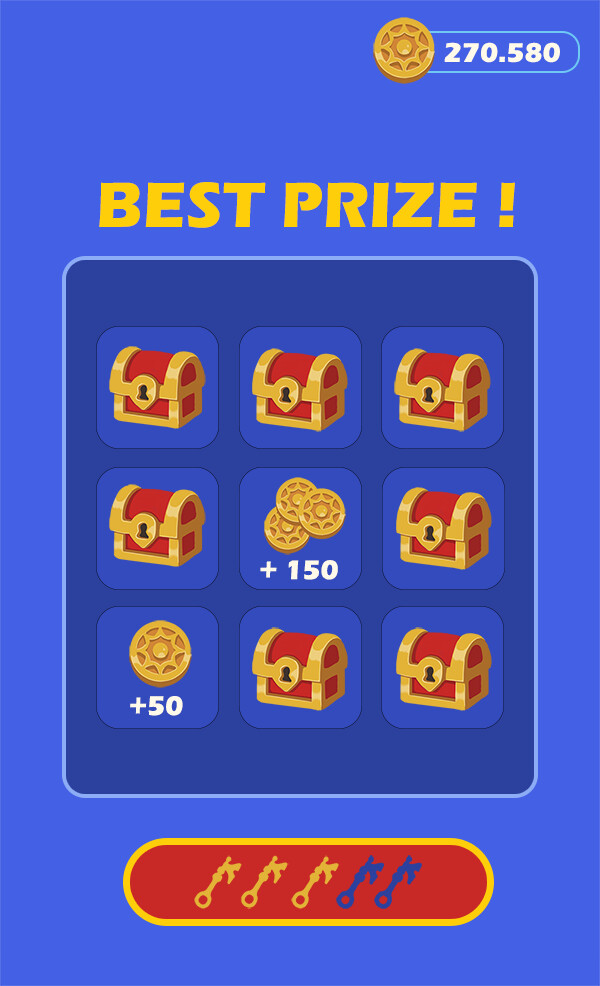Pick the chest directly above the +50 coin
This screenshot has width=600, height=986.
pos(157,528)
